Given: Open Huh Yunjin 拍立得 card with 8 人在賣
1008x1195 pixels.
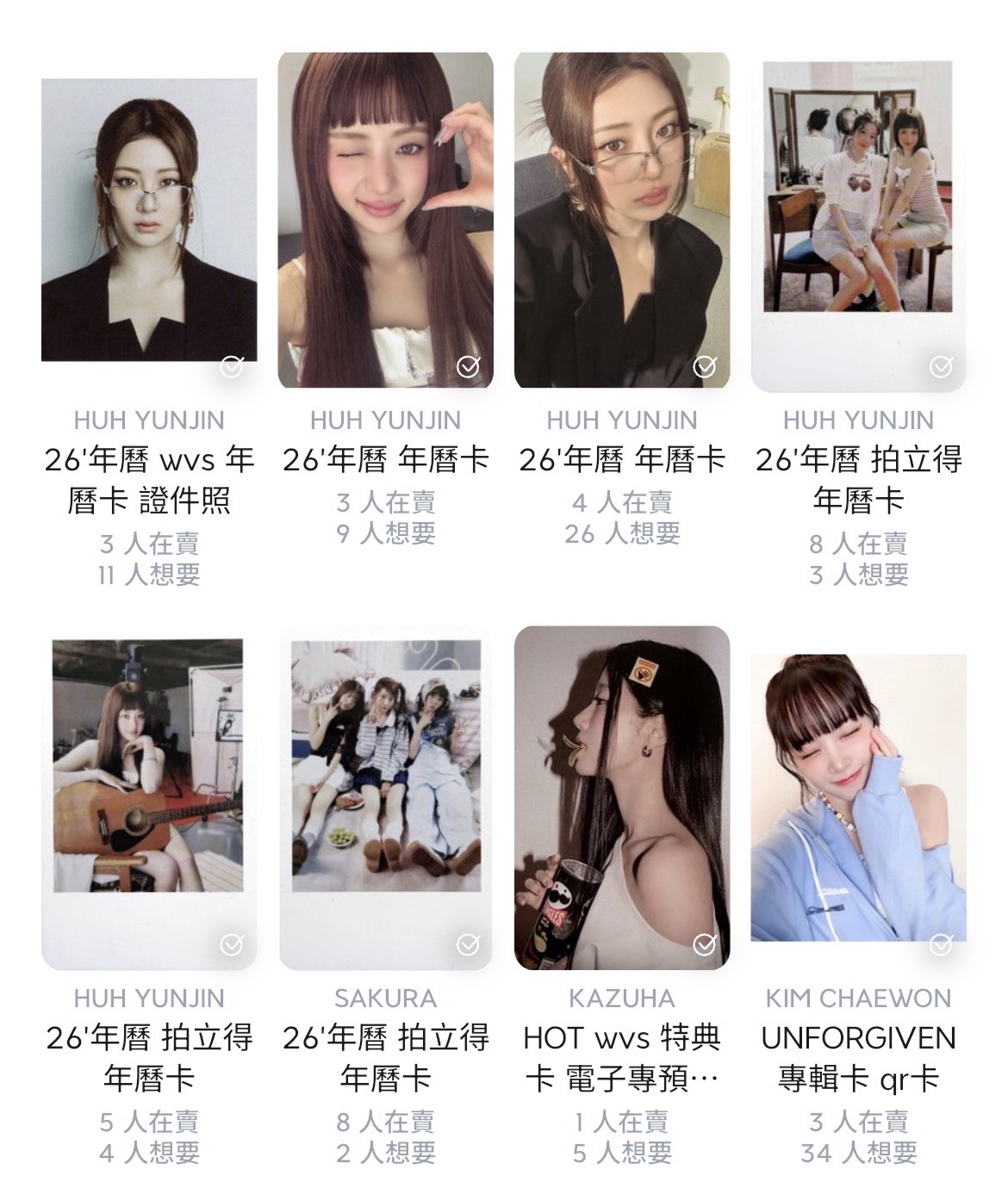Looking at the screenshot, I should click(x=858, y=221).
